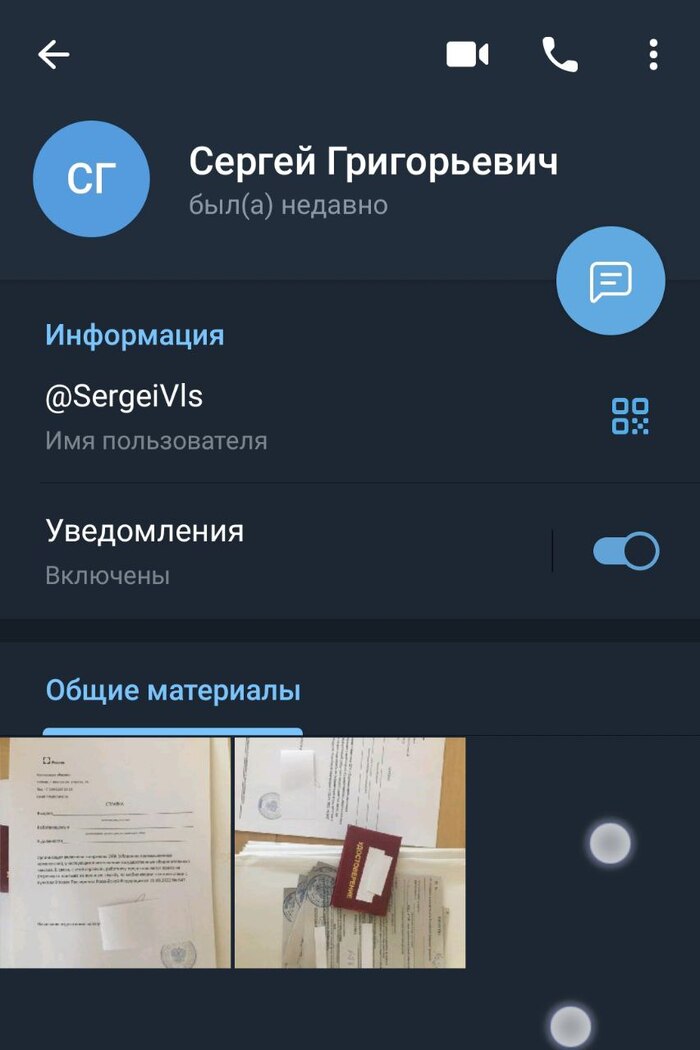Show the QR code for @SergeiVls
Image resolution: width=700 pixels, height=1050 pixels.
coord(630,416)
